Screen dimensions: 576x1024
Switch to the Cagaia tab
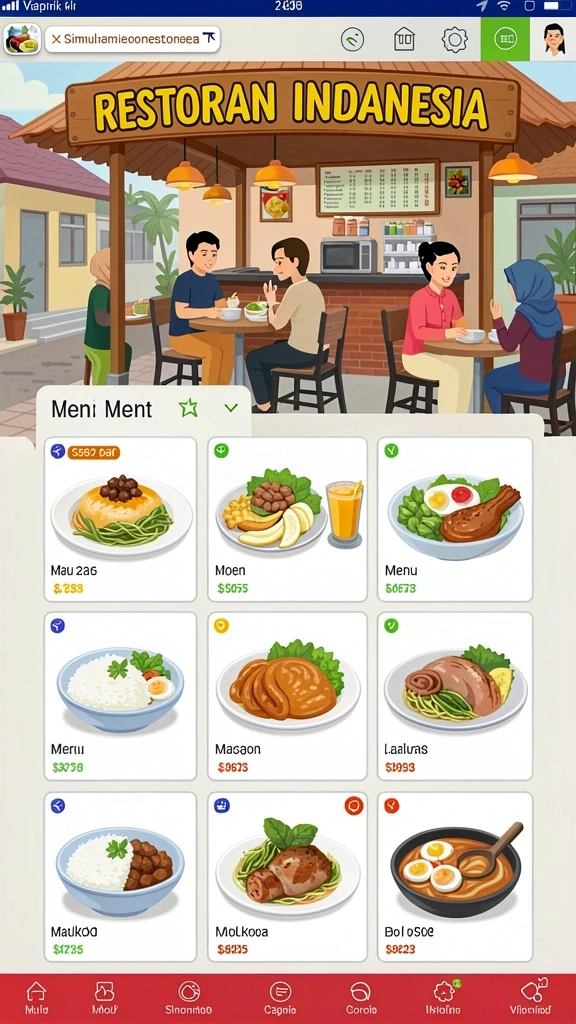(280, 998)
